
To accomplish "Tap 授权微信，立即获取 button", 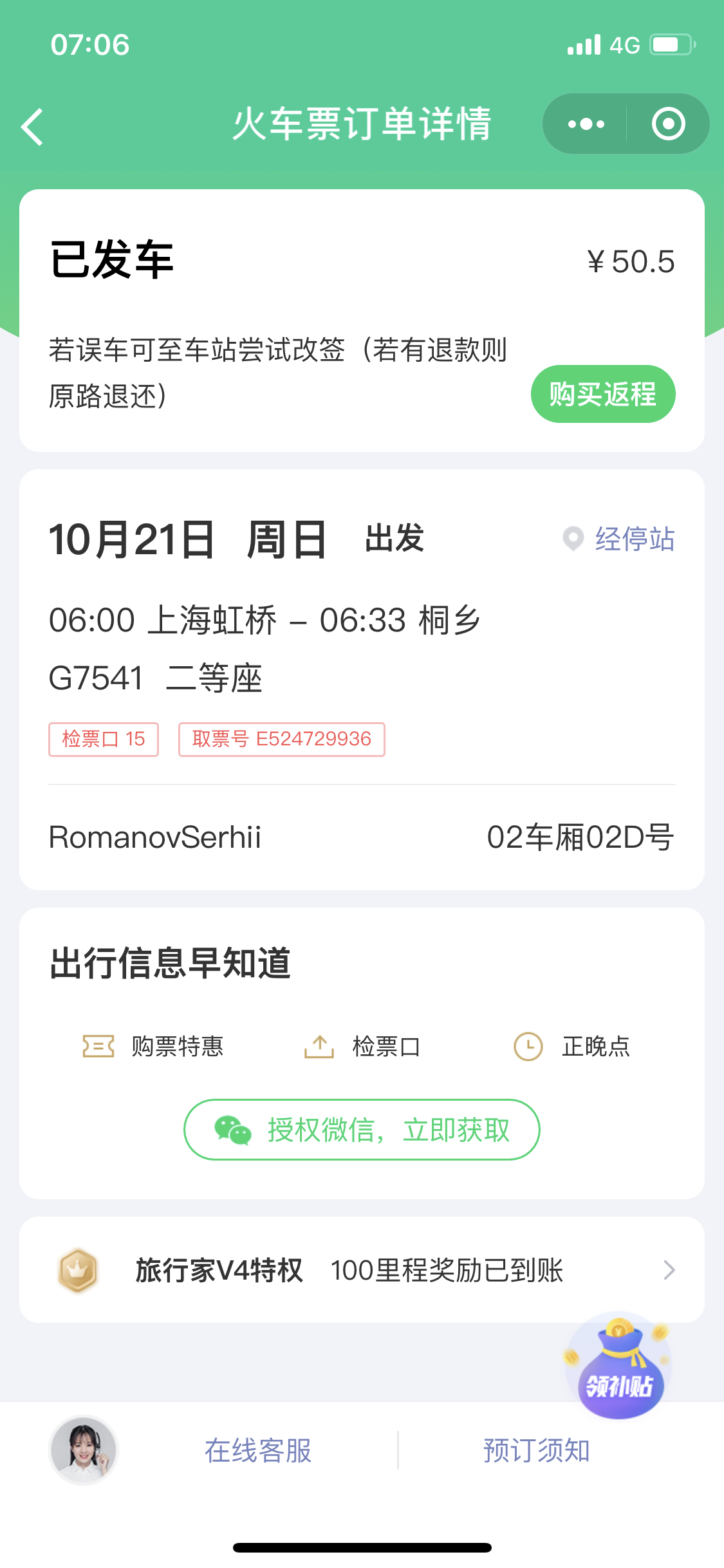I will [362, 1130].
